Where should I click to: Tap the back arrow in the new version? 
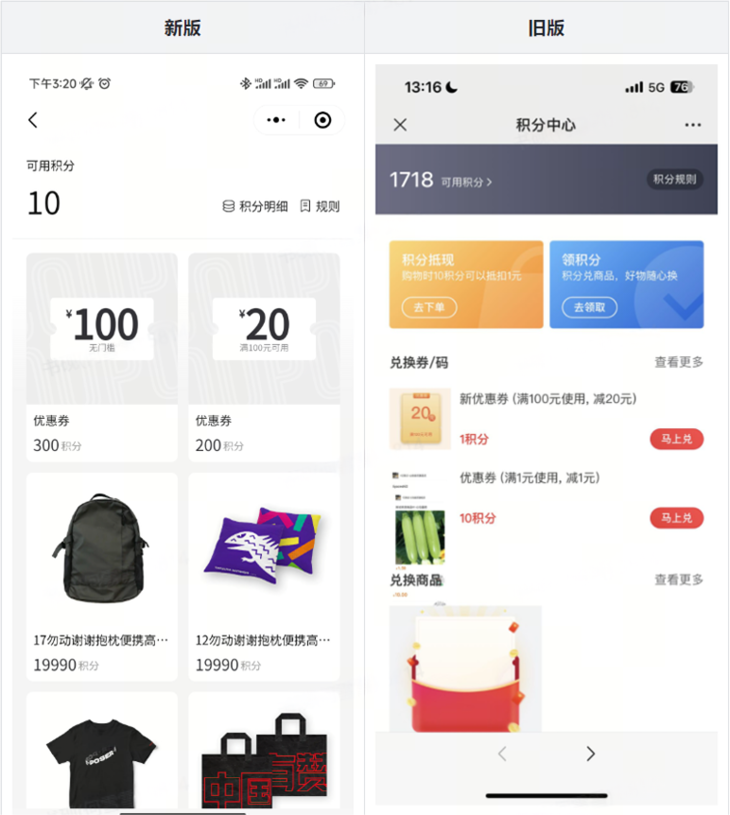coord(32,120)
